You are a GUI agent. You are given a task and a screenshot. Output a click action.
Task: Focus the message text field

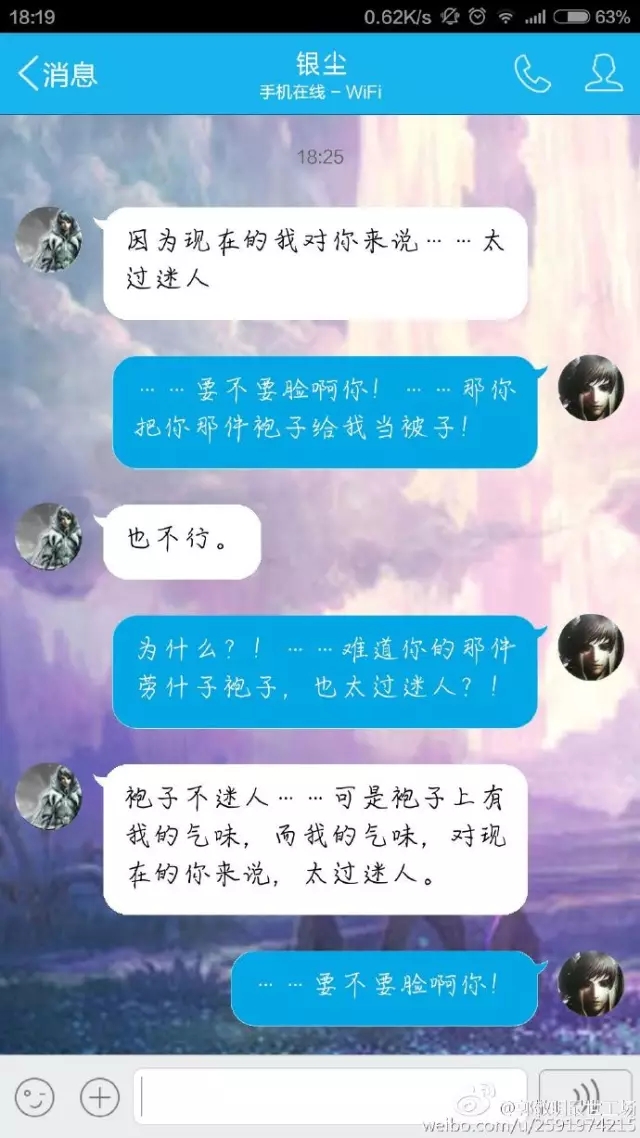tap(330, 1097)
